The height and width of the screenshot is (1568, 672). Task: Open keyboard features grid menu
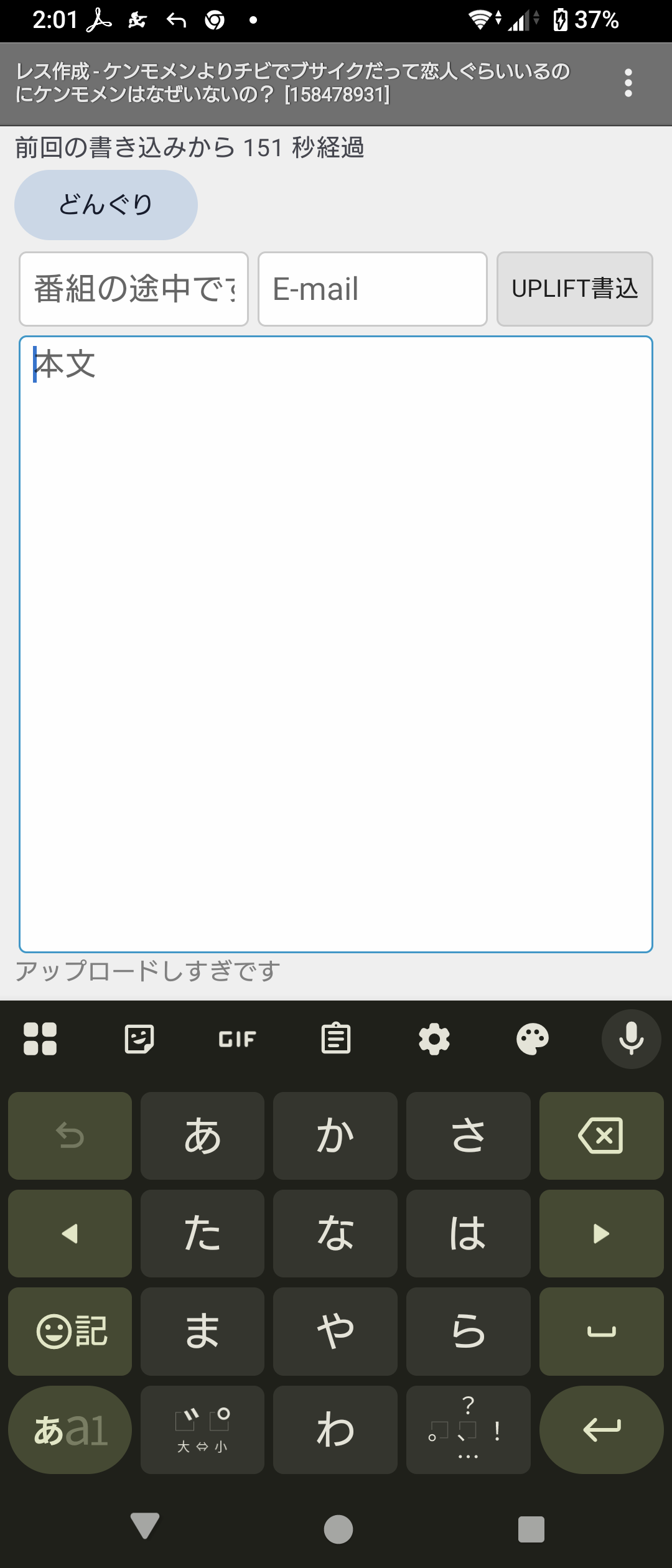pyautogui.click(x=40, y=1039)
